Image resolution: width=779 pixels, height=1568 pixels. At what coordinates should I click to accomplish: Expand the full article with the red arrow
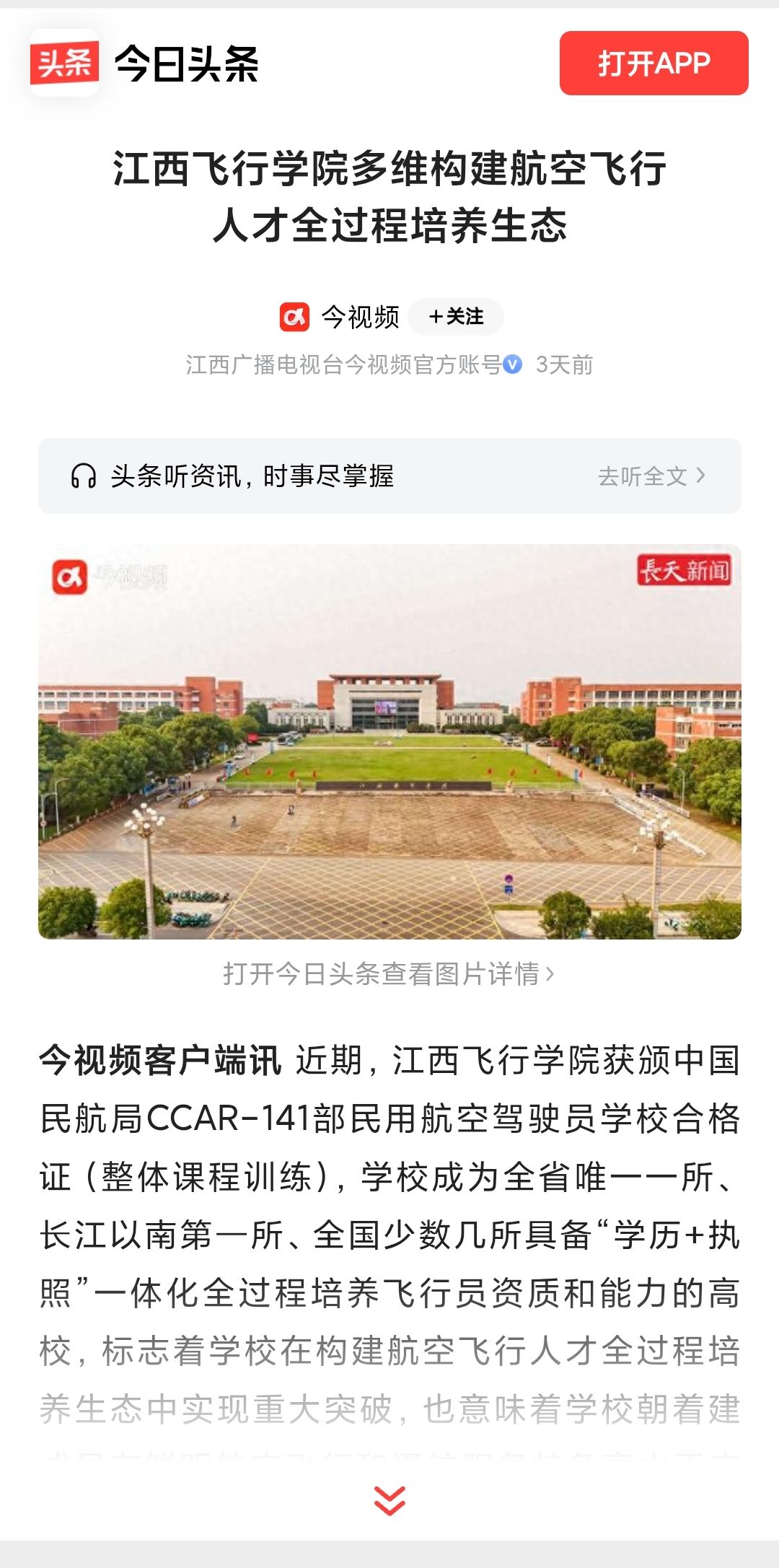pyautogui.click(x=389, y=1500)
